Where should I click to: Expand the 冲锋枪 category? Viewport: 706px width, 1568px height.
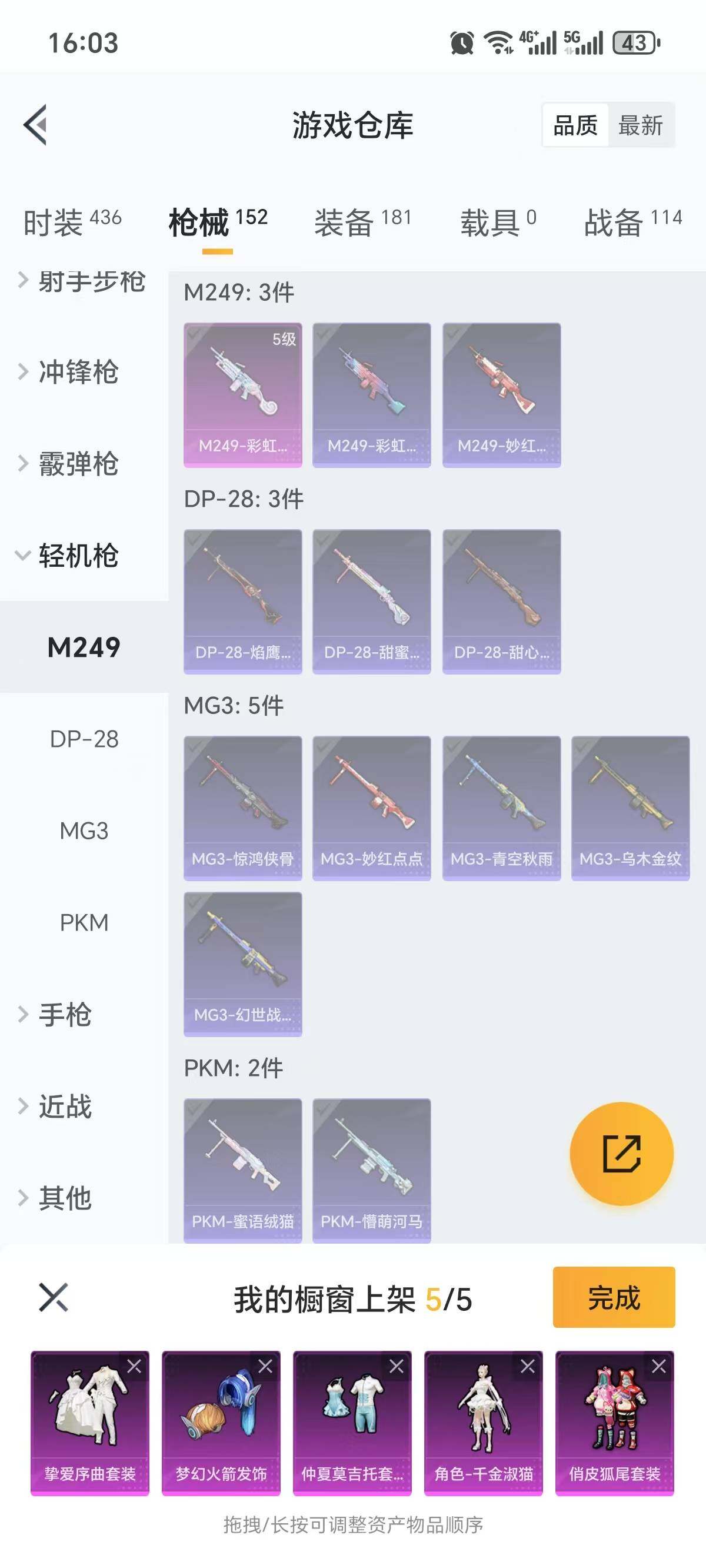(x=78, y=372)
